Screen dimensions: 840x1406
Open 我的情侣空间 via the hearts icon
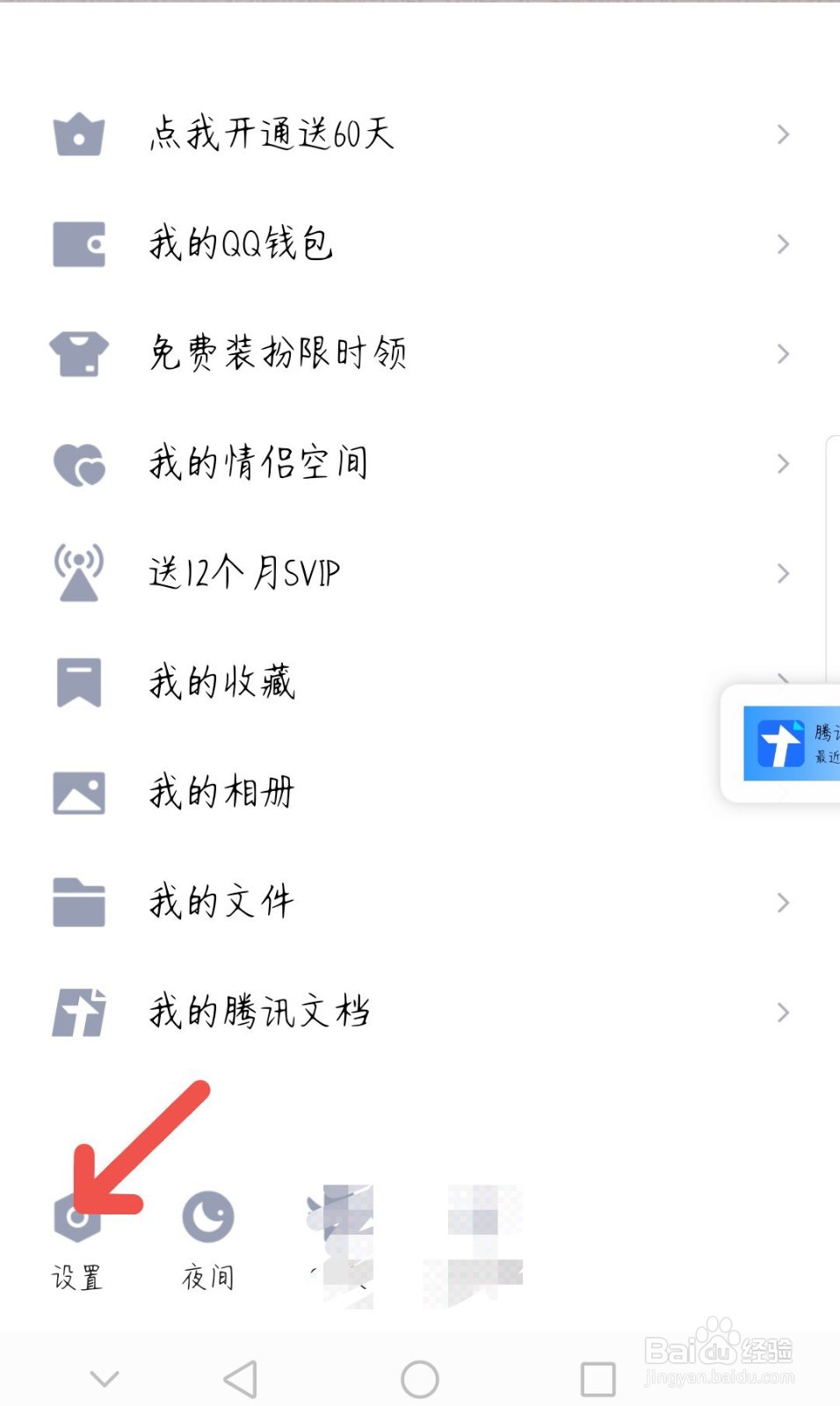(x=79, y=463)
